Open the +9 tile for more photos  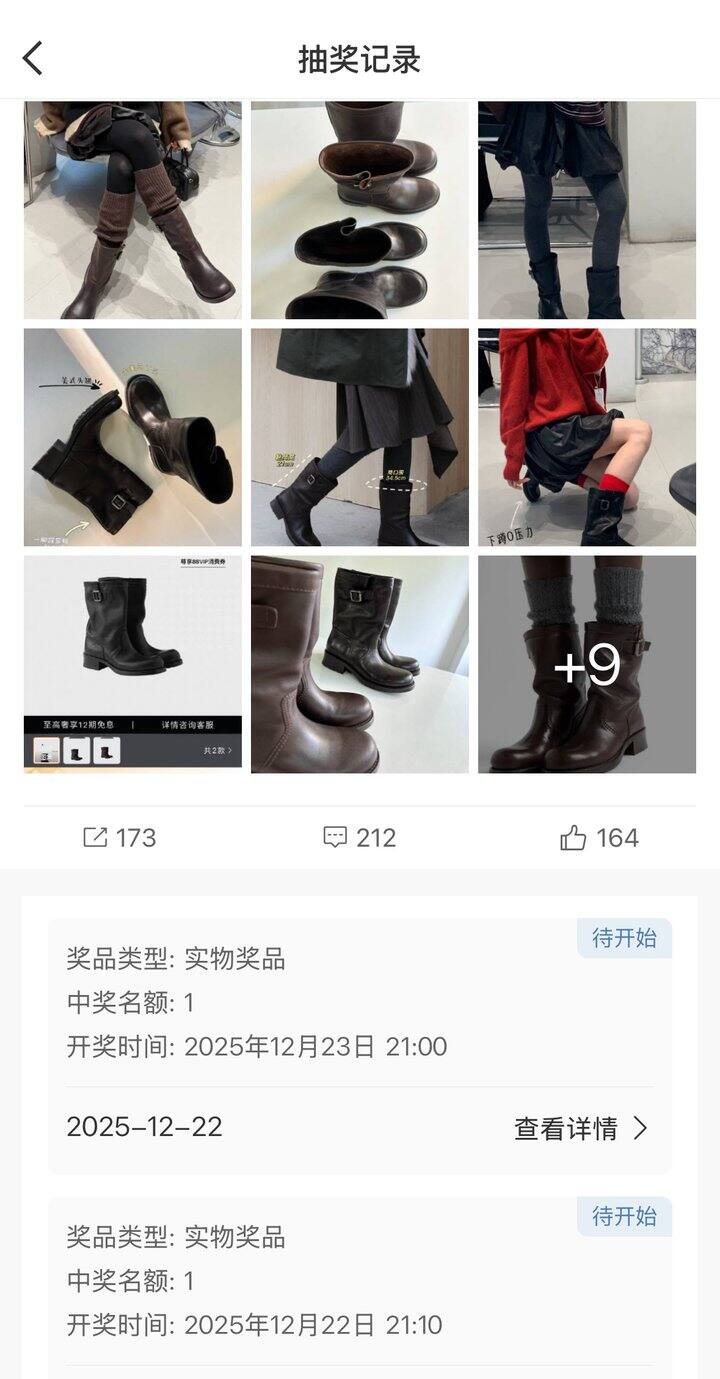click(587, 664)
